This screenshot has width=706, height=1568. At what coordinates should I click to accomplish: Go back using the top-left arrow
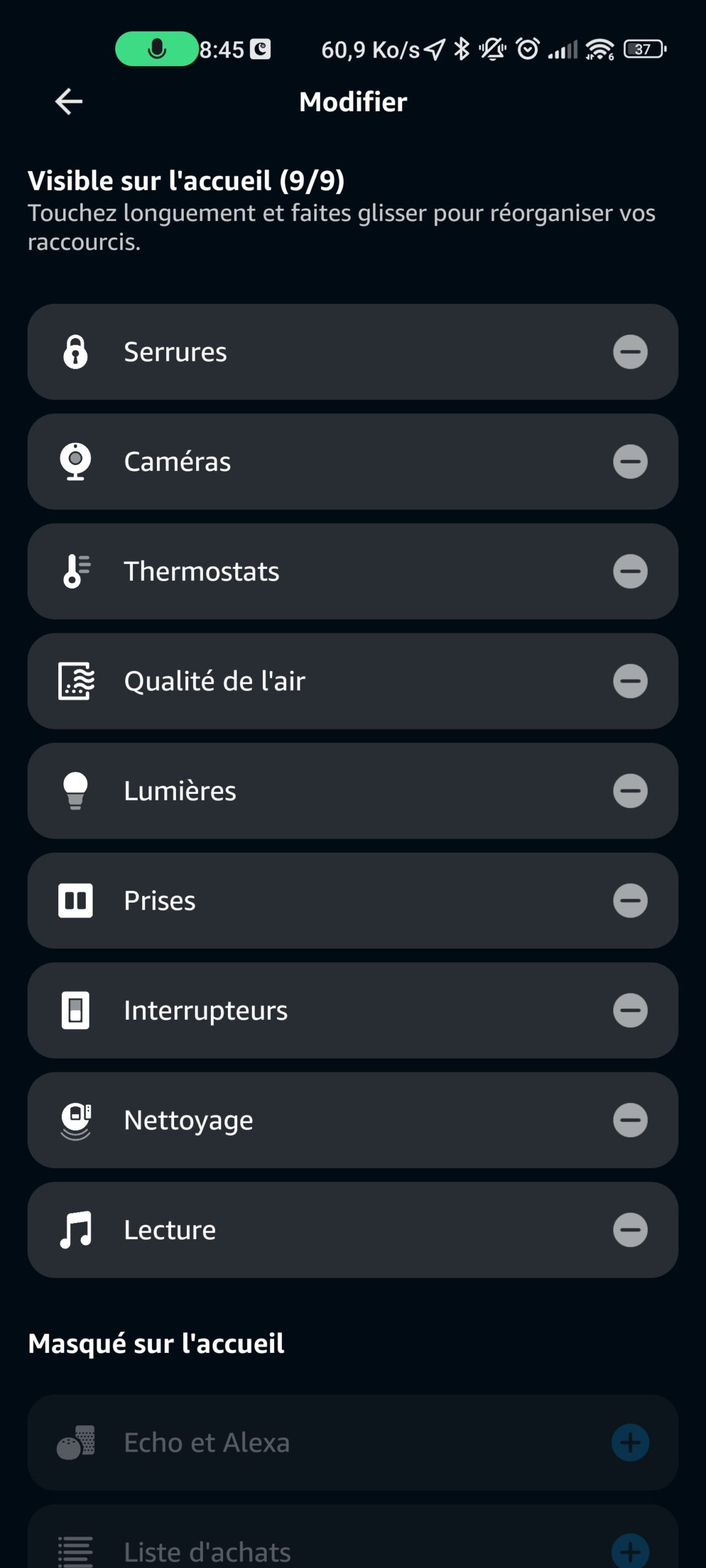tap(69, 102)
